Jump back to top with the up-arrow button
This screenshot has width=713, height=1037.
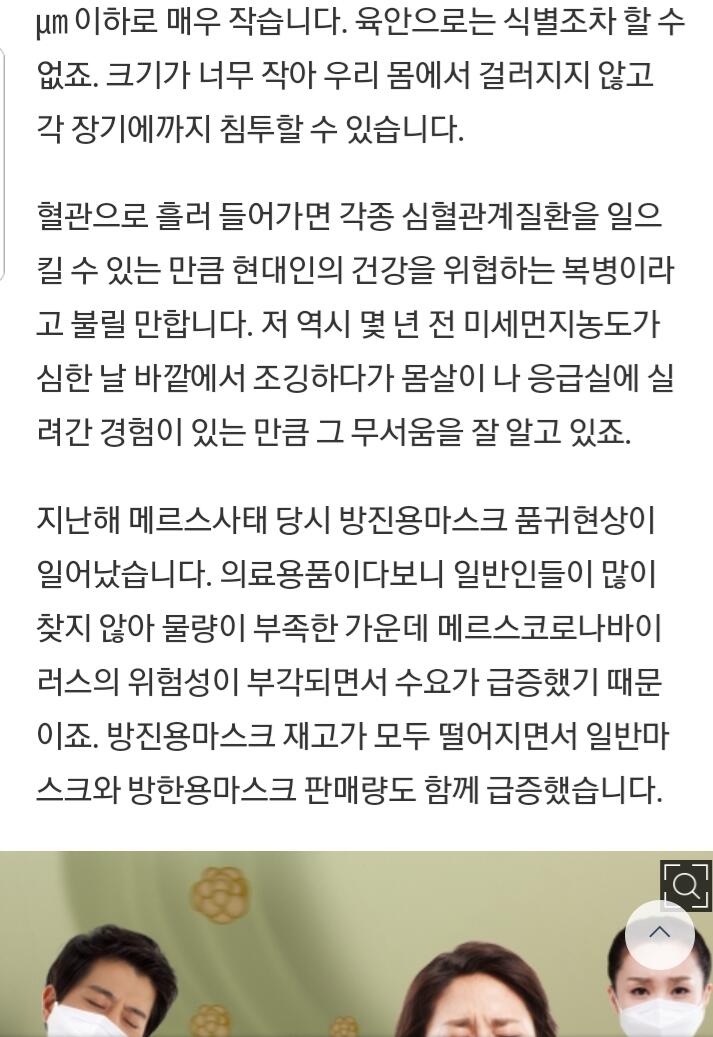click(659, 934)
